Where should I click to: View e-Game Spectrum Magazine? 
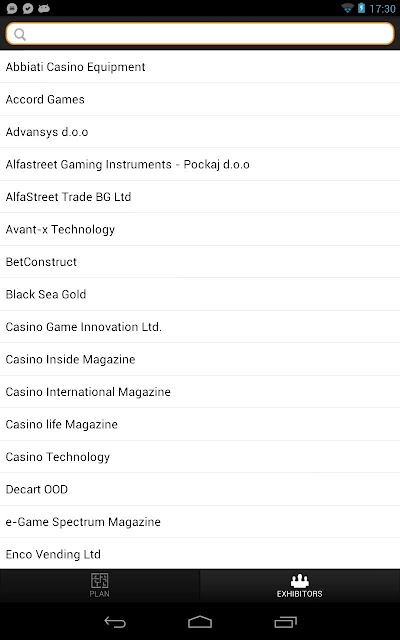tap(200, 522)
